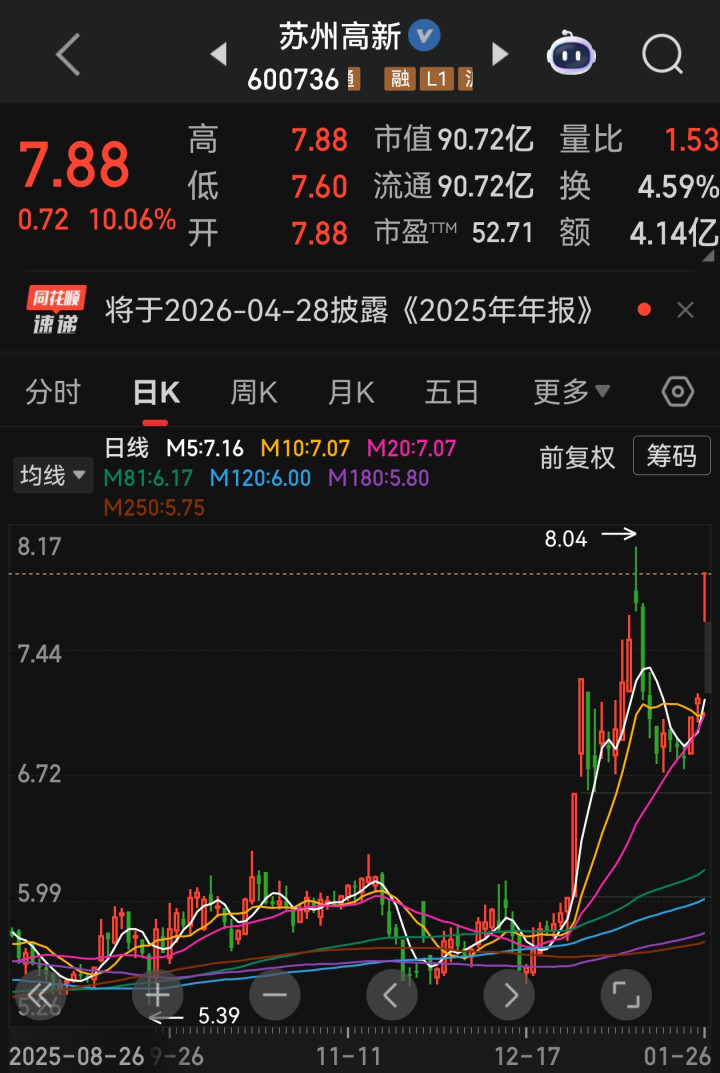This screenshot has height=1073, width=720.
Task: Change the 前复权 price adjustment mode
Action: coord(577,457)
